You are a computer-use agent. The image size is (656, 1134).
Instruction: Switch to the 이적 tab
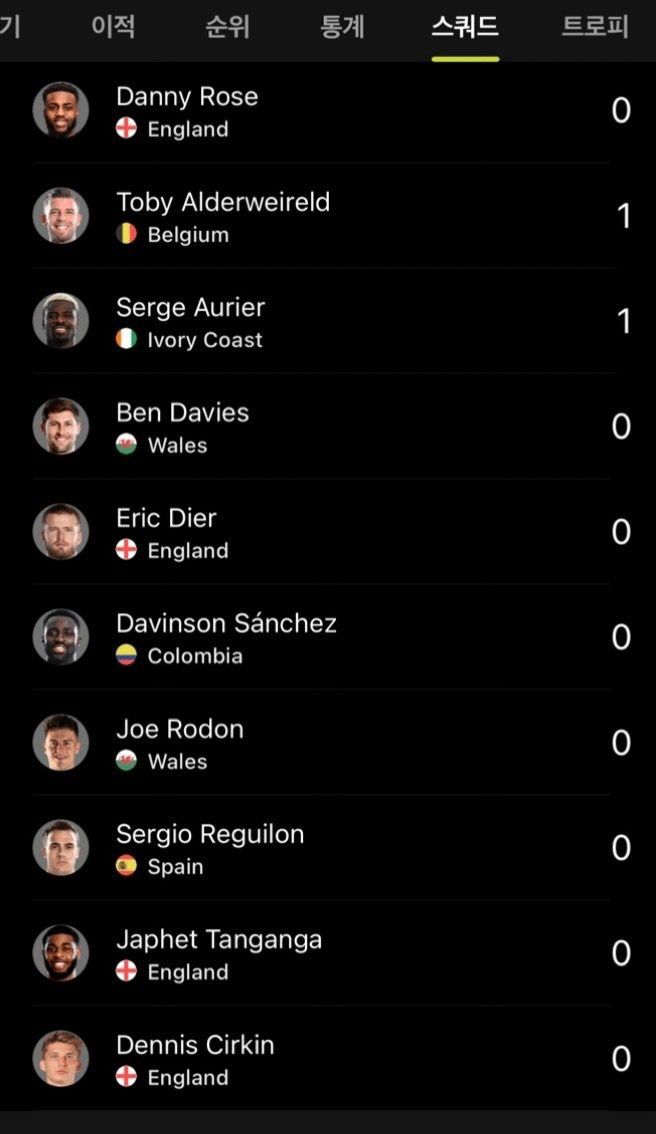click(113, 27)
